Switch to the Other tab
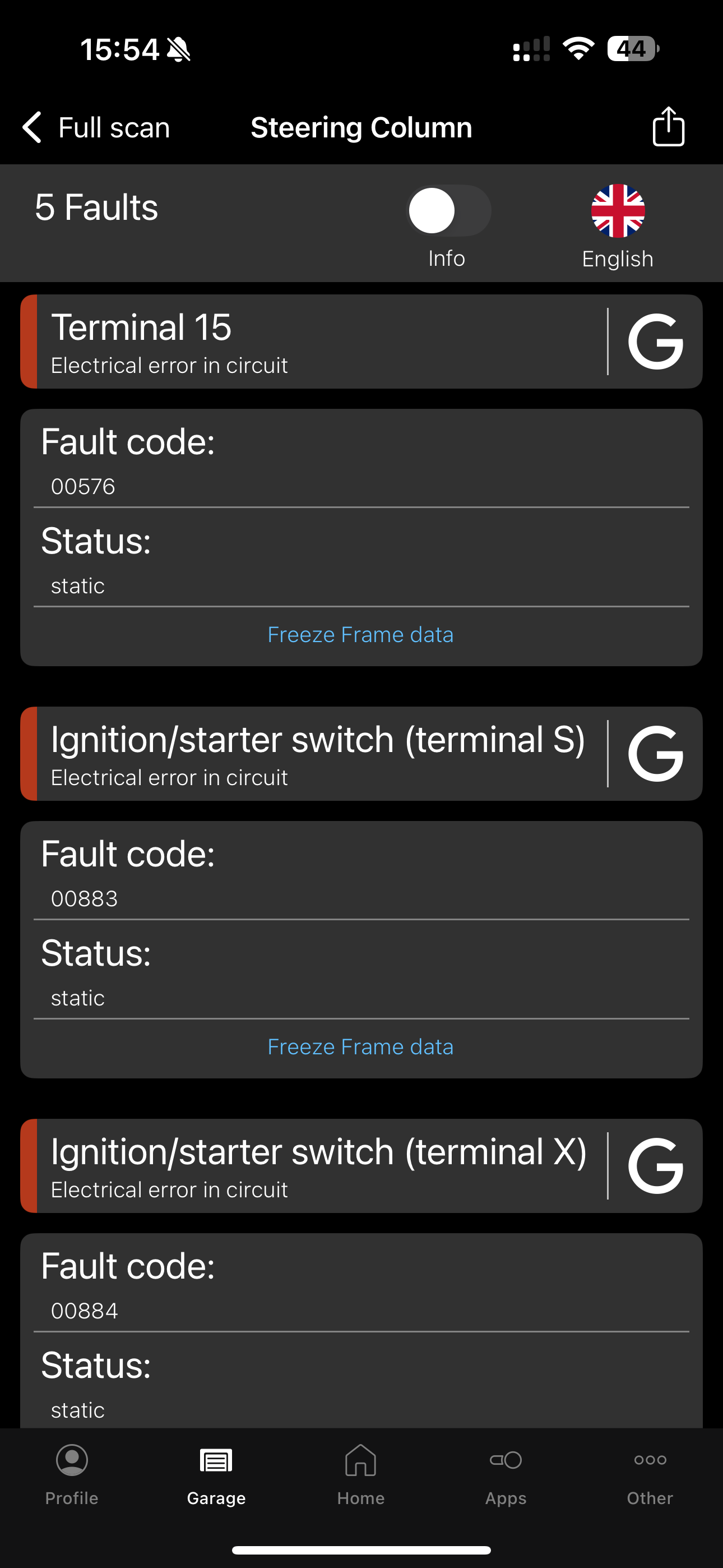The height and width of the screenshot is (1568, 723). tap(650, 1475)
